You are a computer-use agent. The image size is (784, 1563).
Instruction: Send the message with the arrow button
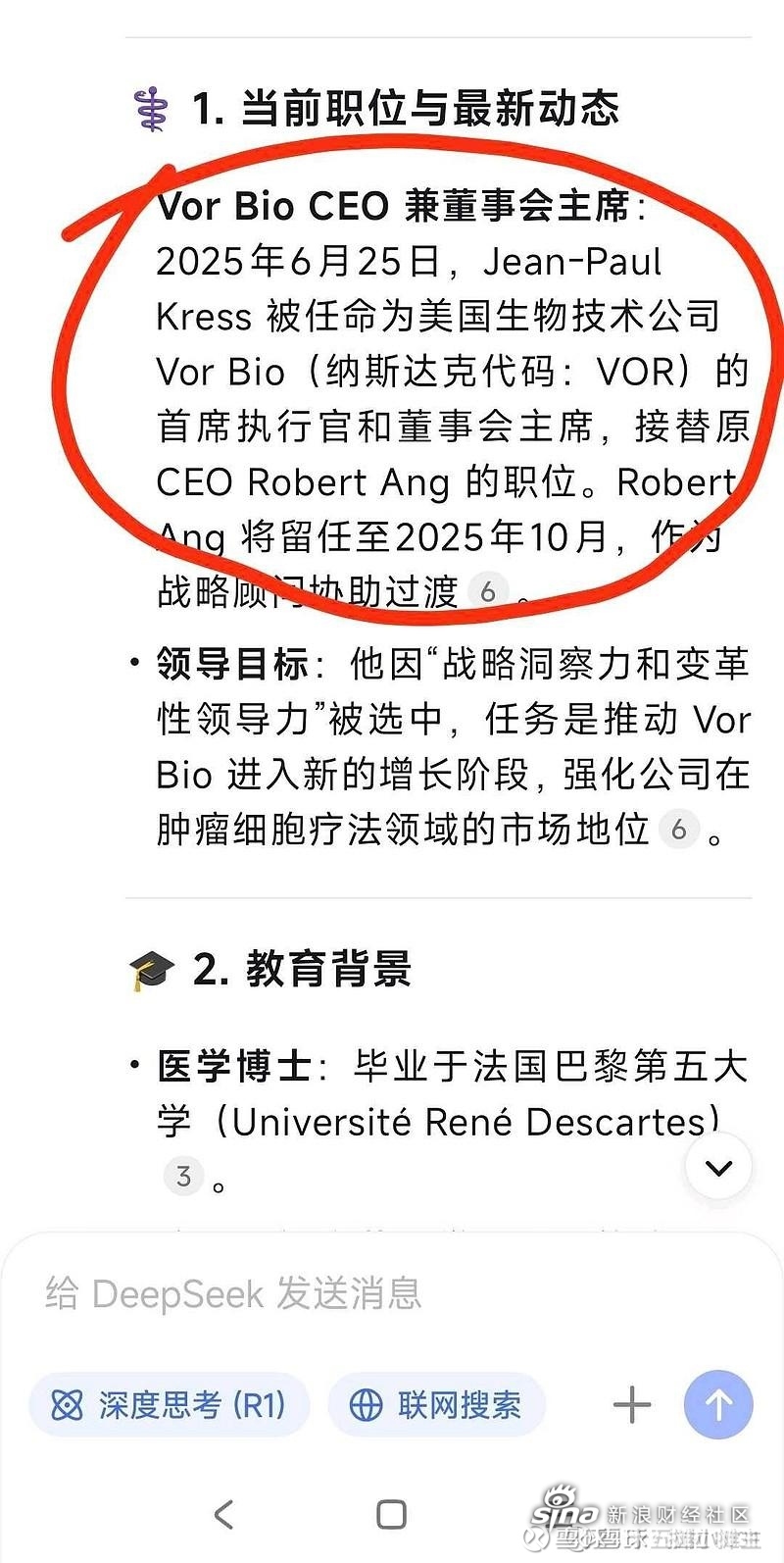(x=718, y=1405)
